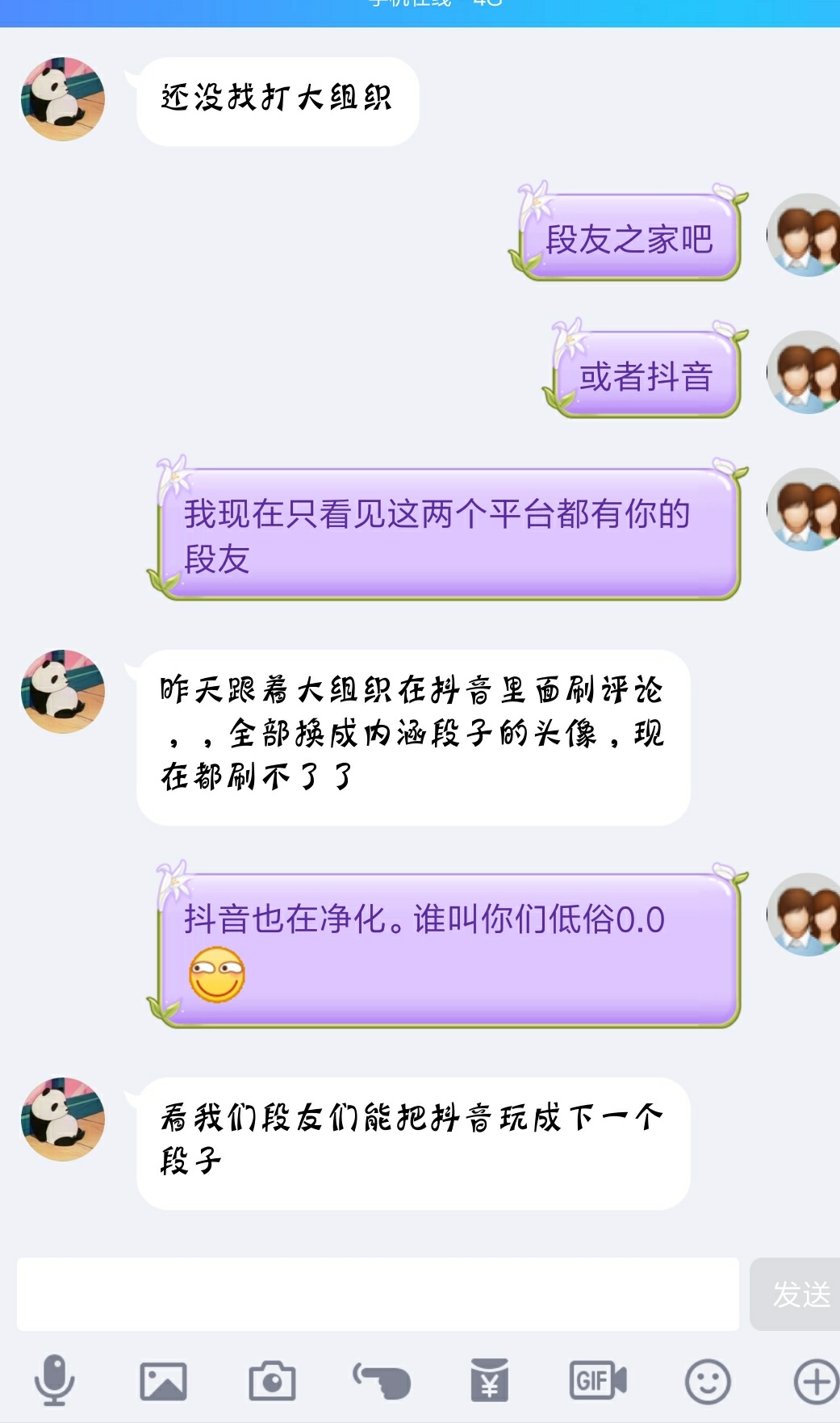Open the red envelope option
Viewport: 840px width, 1423px height.
(489, 1381)
